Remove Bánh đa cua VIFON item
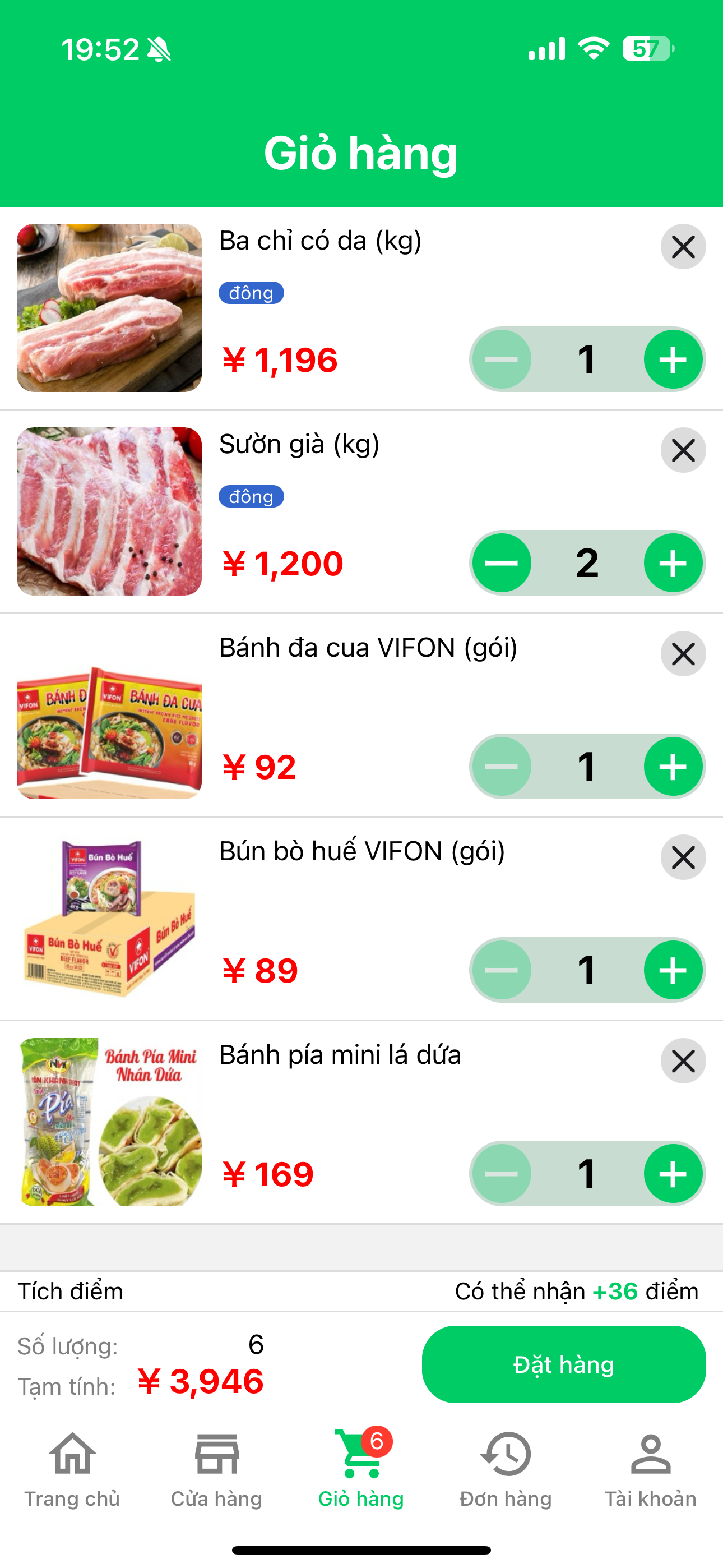723x1568 pixels. point(683,654)
